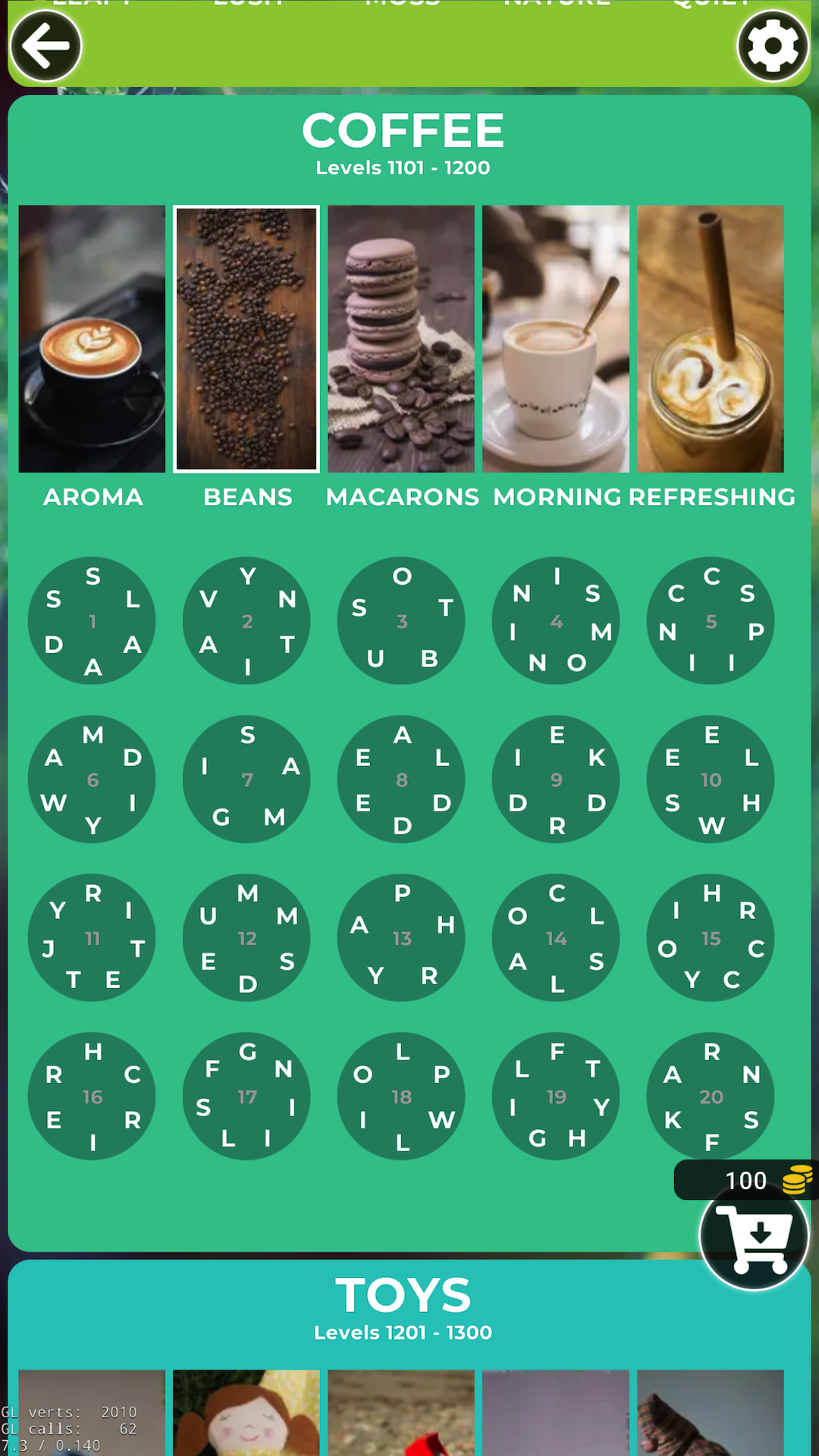Play level 14
819x1456 pixels.
point(556,938)
